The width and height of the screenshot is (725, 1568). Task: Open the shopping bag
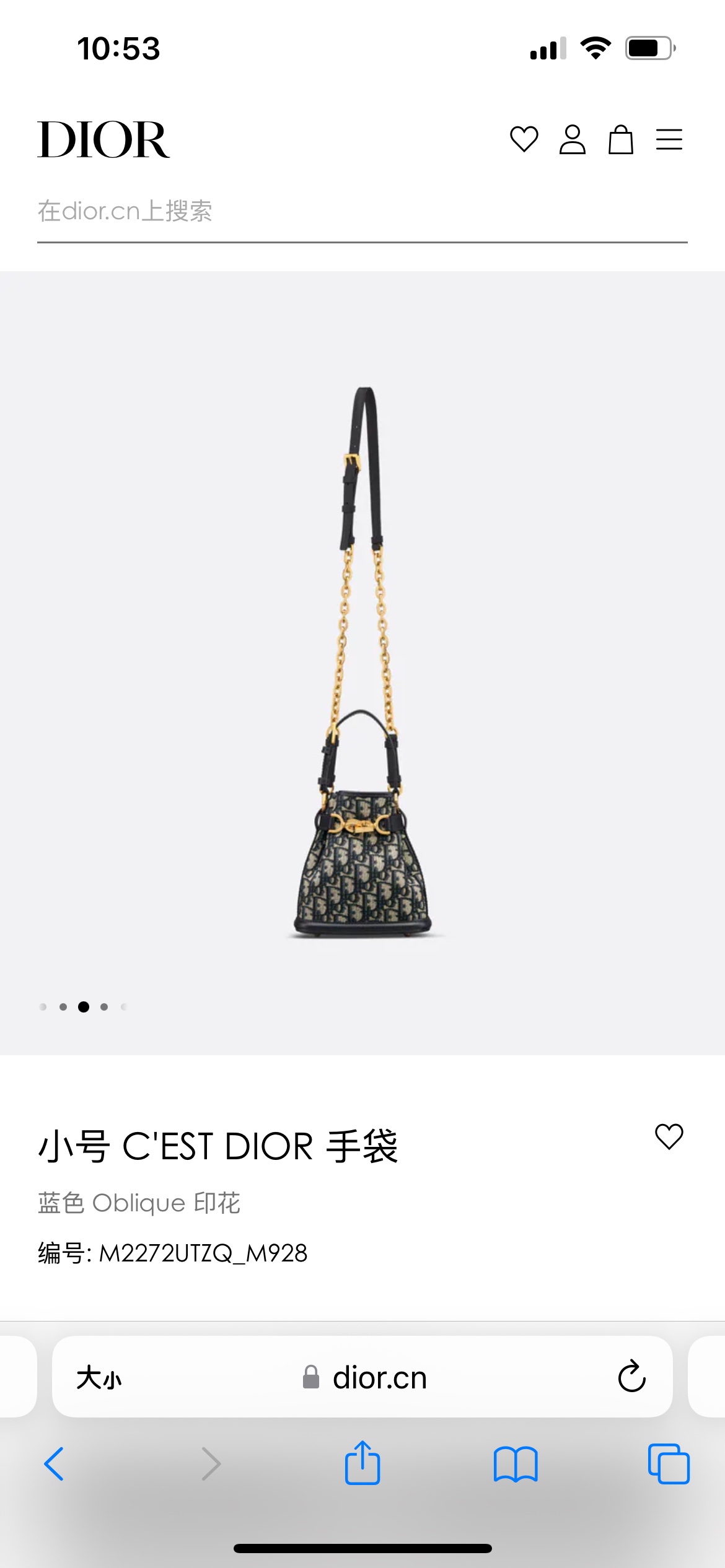click(620, 139)
